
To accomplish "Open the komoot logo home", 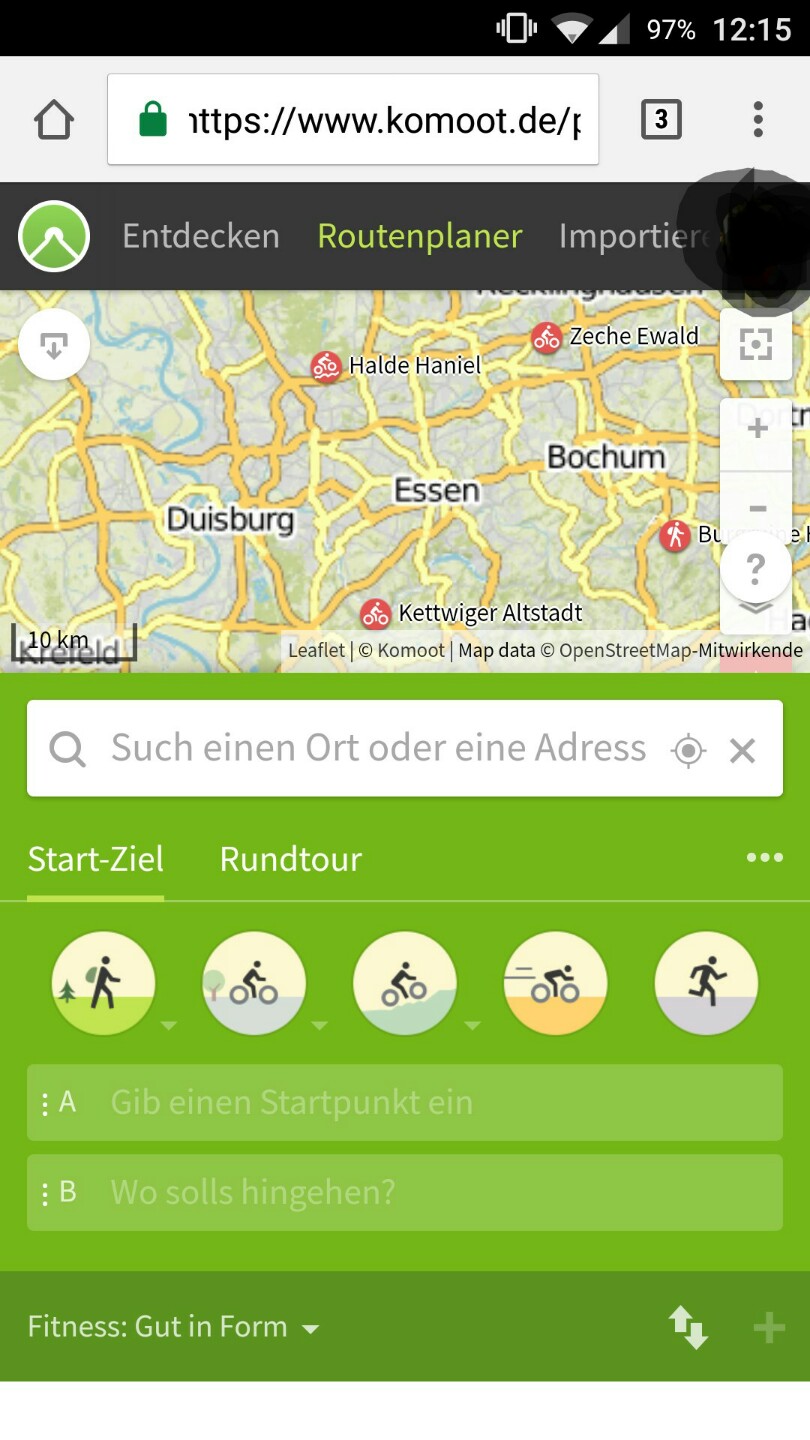I will pos(54,236).
